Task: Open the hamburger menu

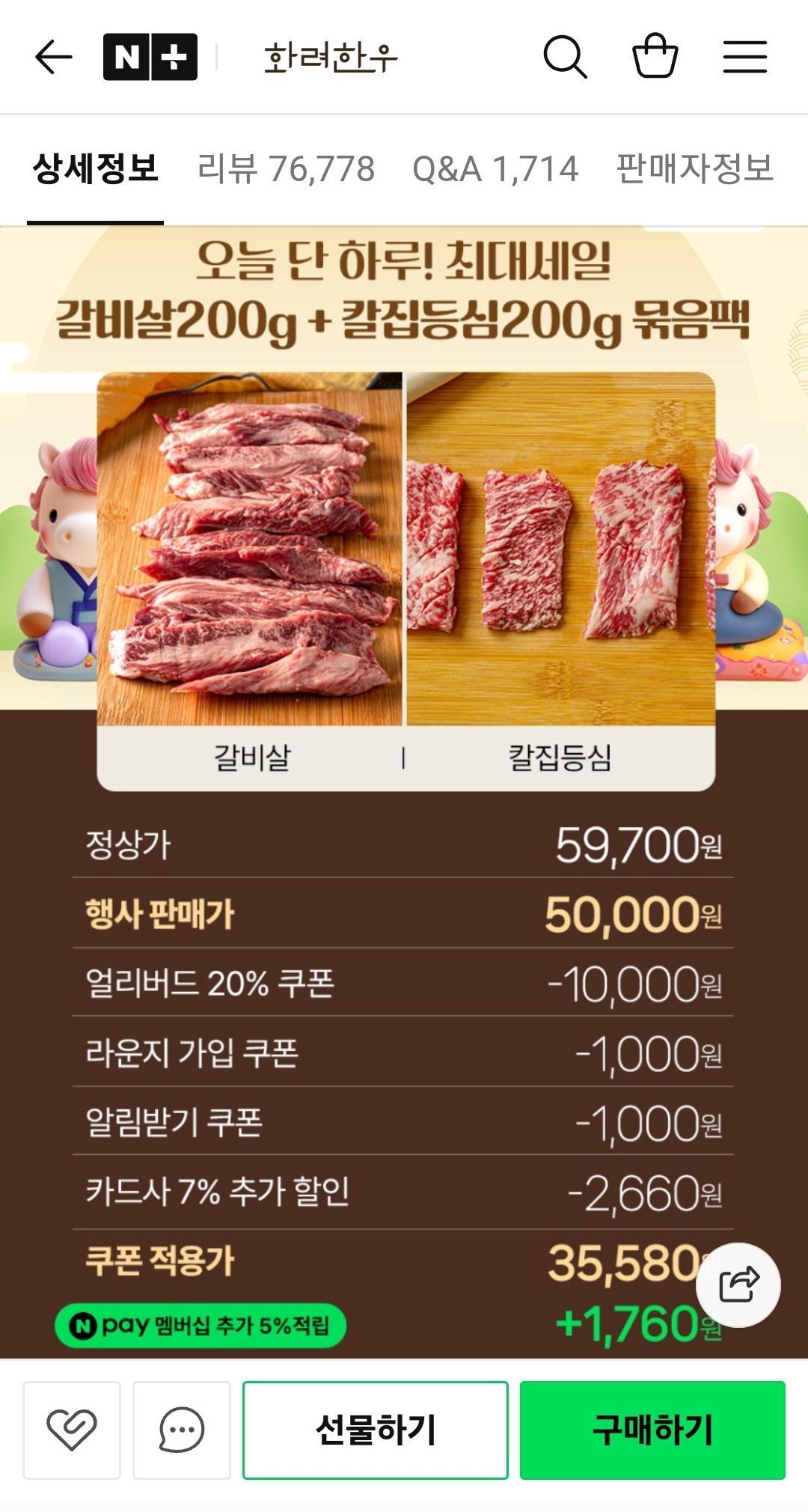Action: pos(744,57)
